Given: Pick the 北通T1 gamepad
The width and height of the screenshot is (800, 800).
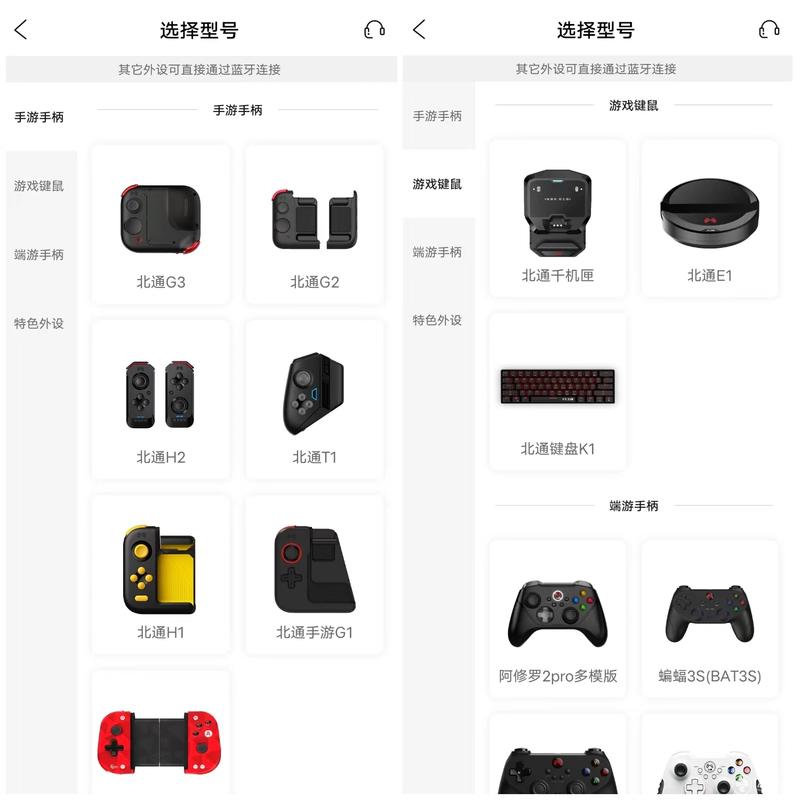Looking at the screenshot, I should pyautogui.click(x=314, y=400).
